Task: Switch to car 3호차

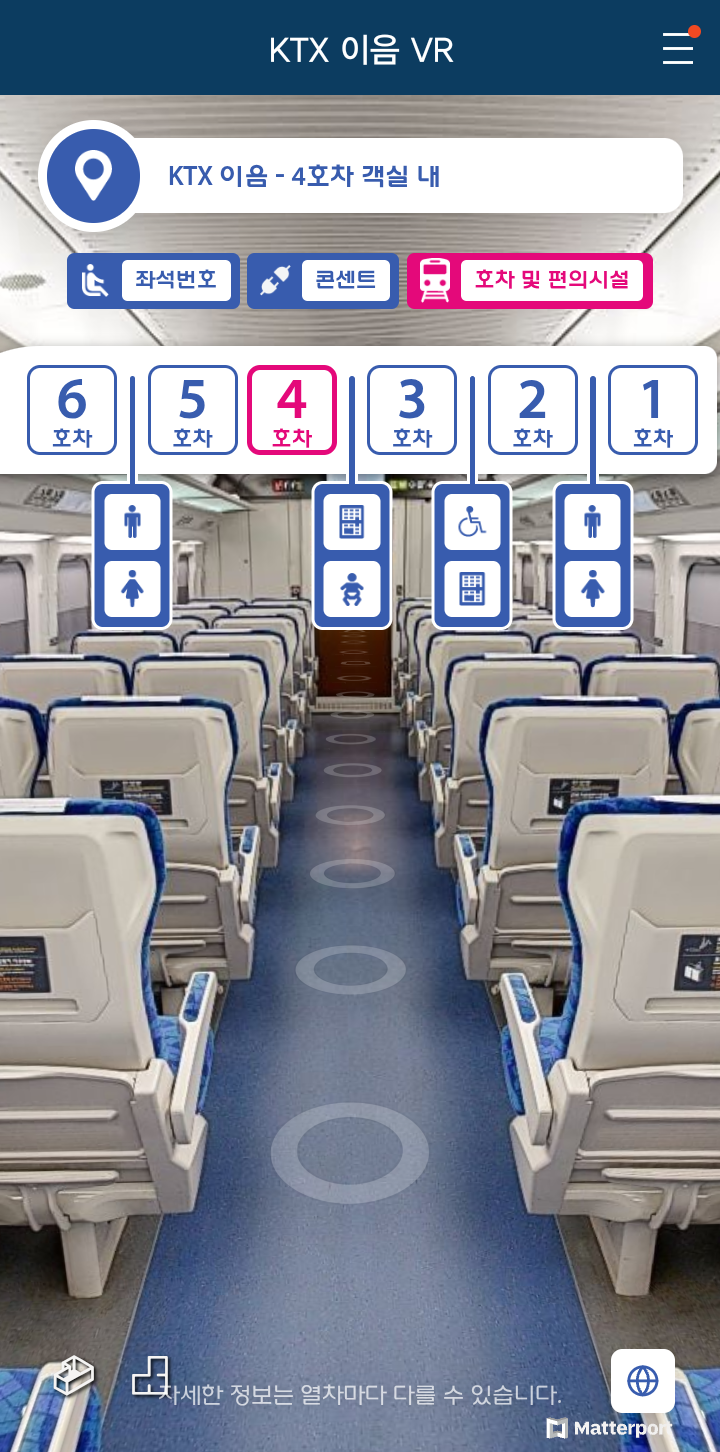Action: [x=412, y=411]
